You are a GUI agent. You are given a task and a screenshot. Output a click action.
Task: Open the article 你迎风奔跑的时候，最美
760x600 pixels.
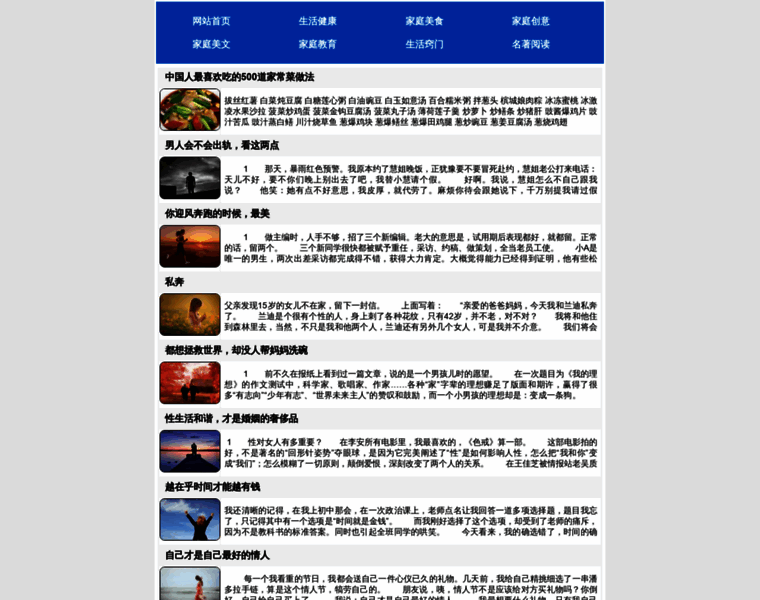(217, 214)
